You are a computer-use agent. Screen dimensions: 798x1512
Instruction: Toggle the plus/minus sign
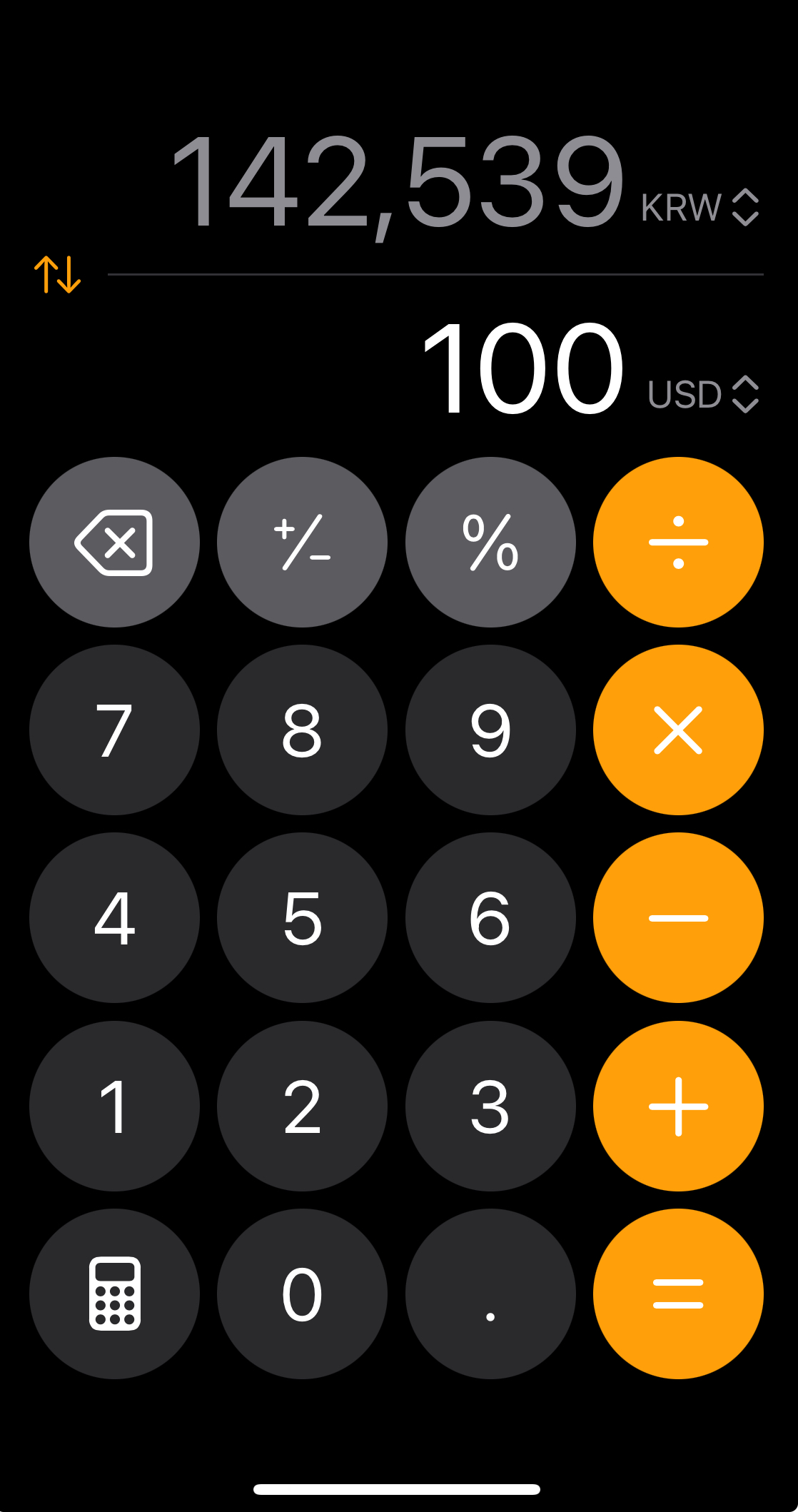click(302, 543)
